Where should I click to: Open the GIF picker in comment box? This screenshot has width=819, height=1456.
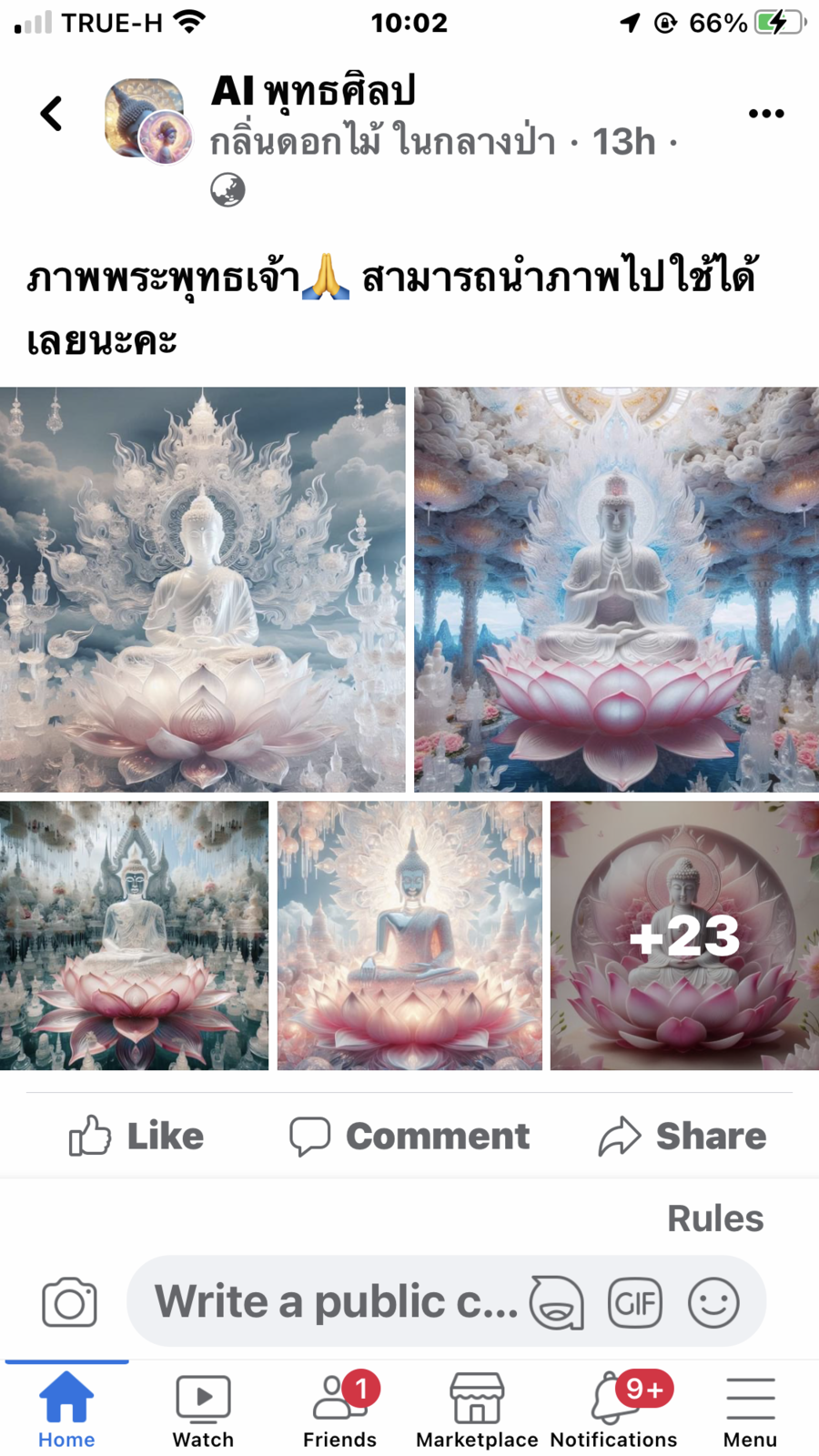point(634,1303)
